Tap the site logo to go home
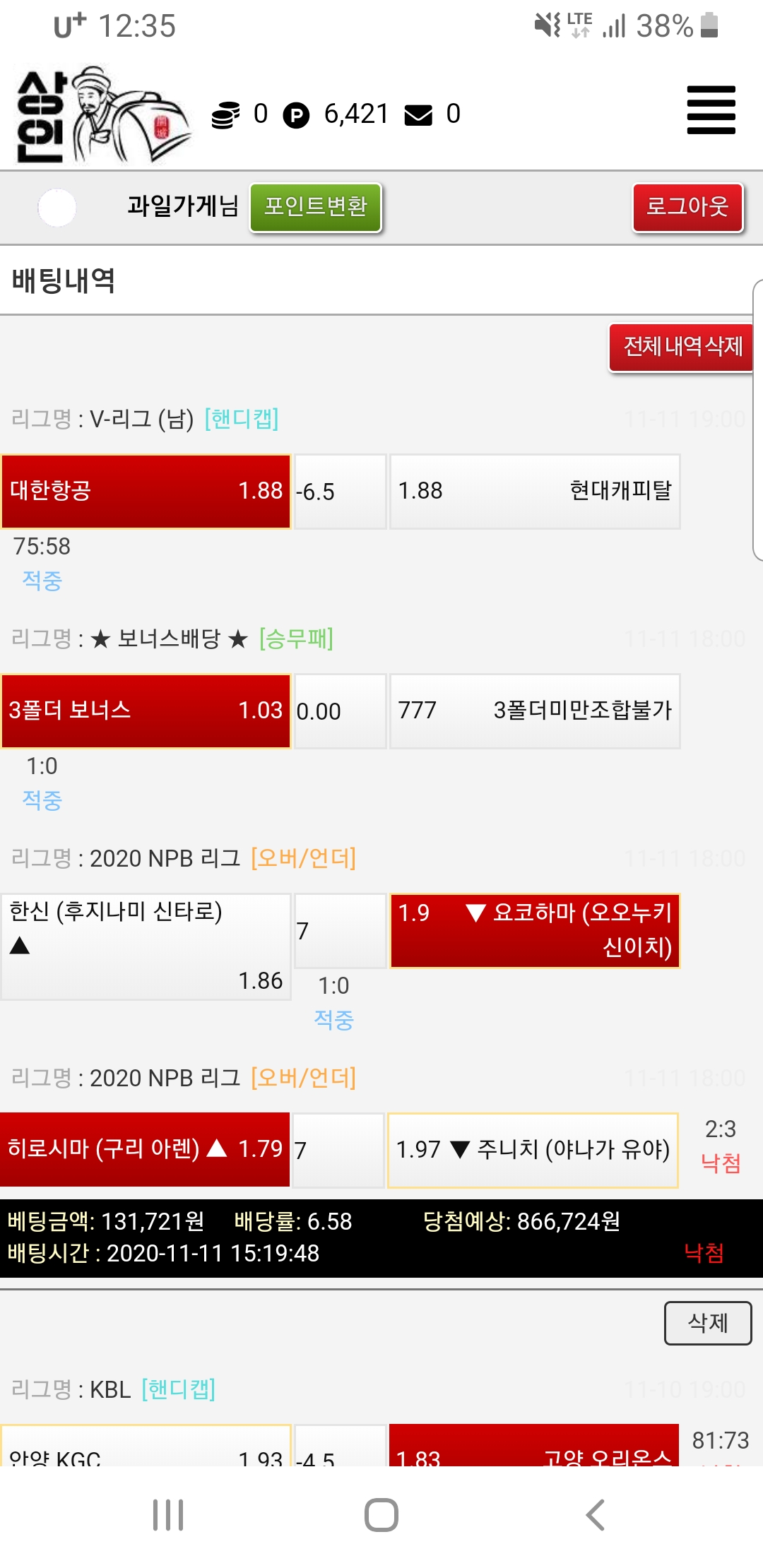This screenshot has height=1568, width=763. click(103, 115)
